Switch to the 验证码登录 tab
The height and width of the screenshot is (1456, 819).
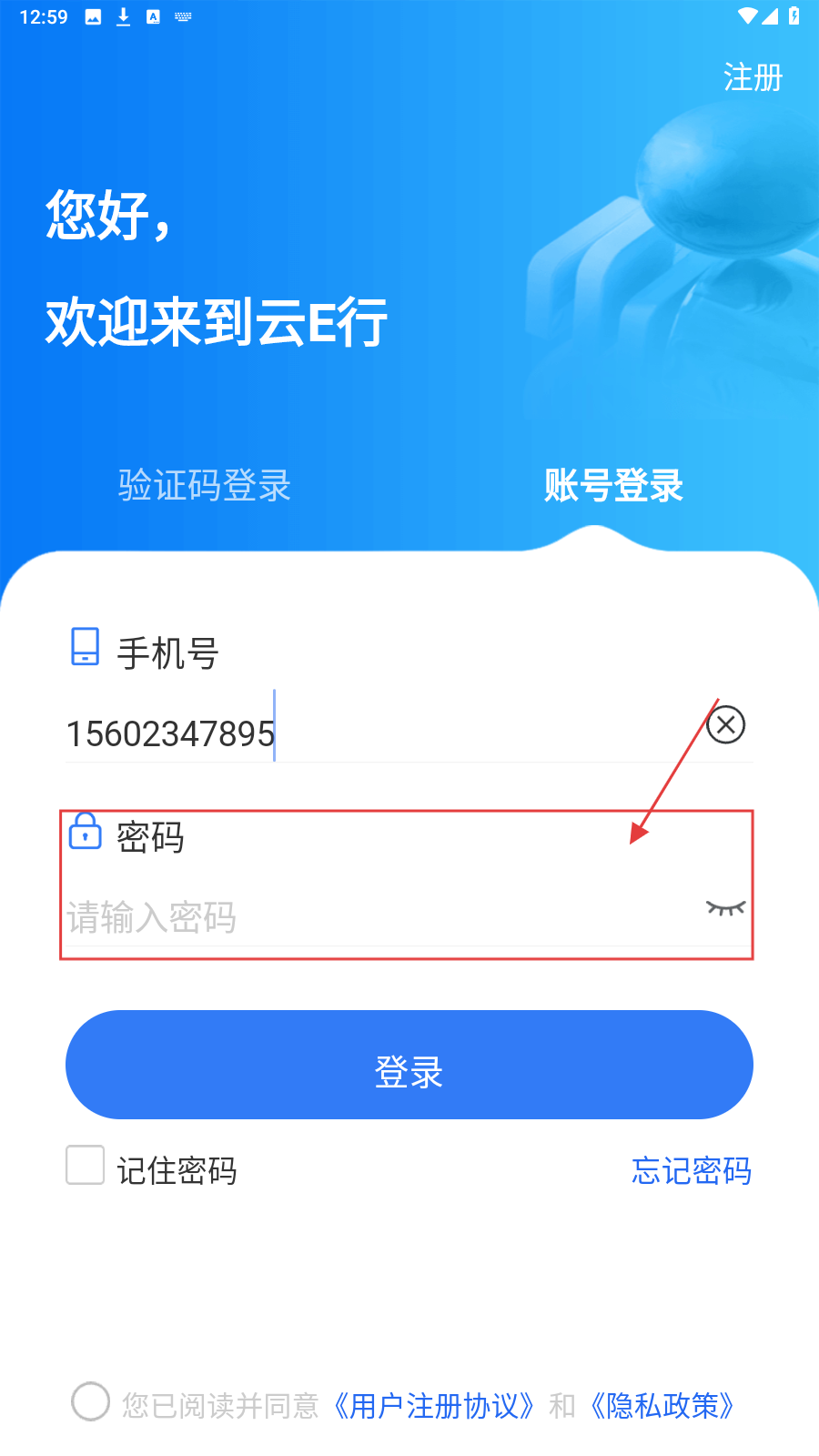click(205, 485)
